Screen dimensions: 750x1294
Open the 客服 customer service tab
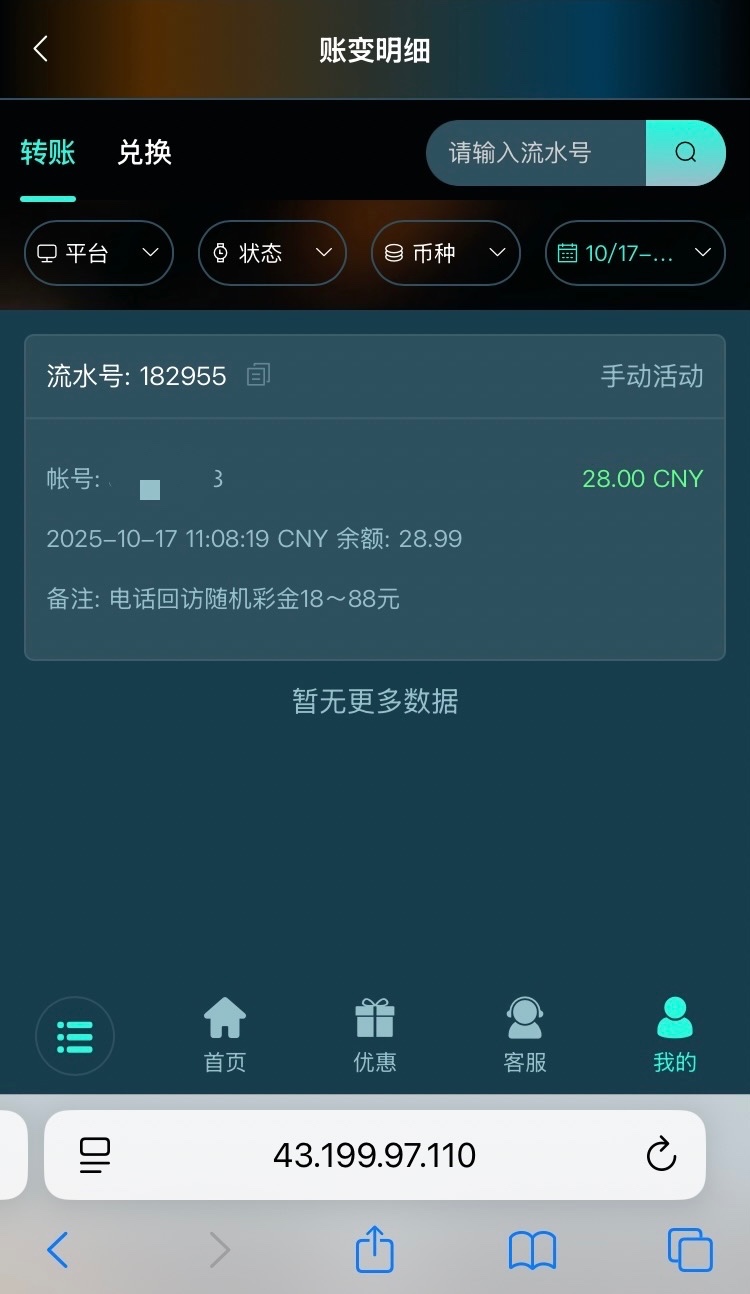coord(525,1036)
